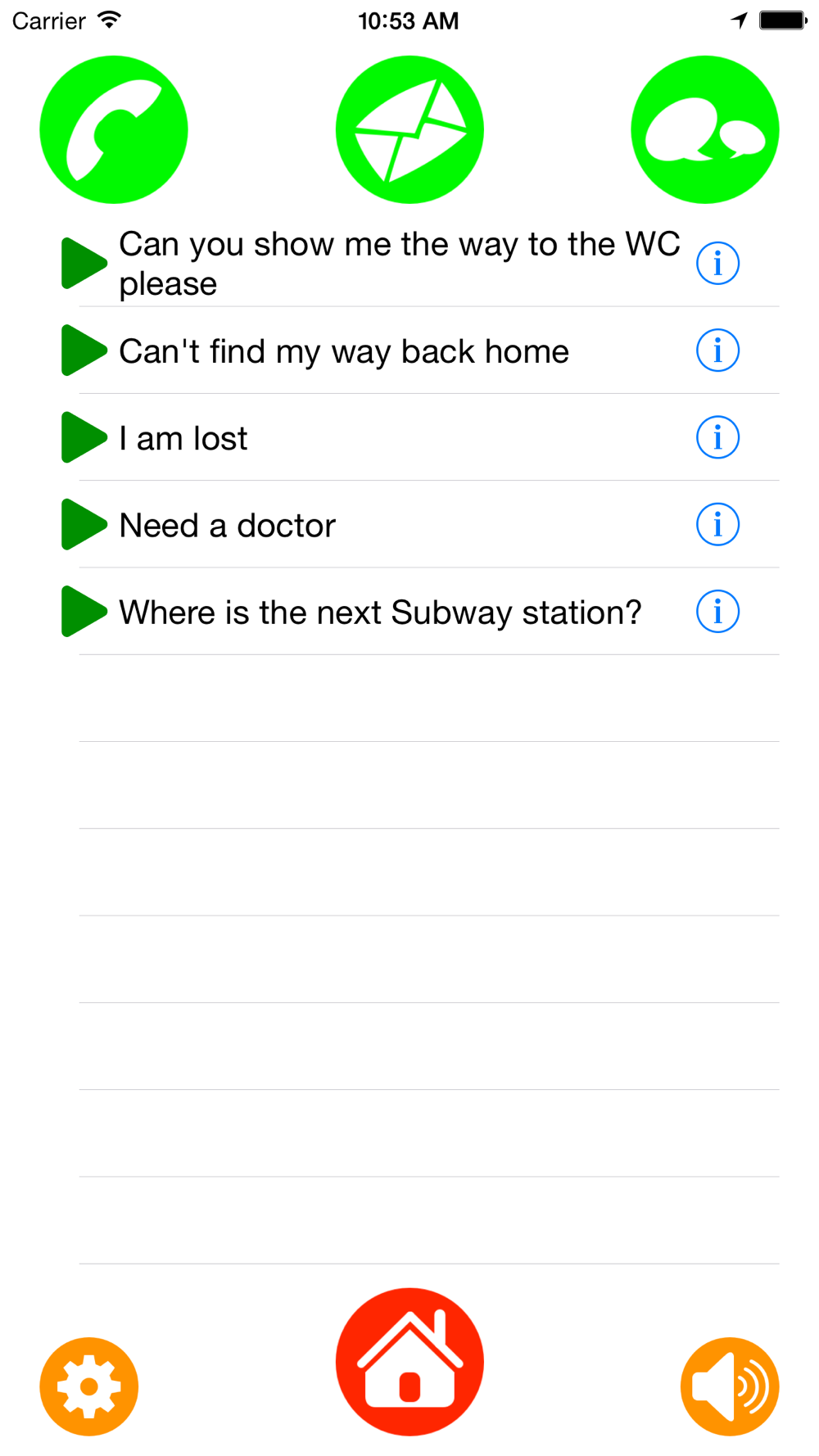Open info for "Need a doctor"

pyautogui.click(x=717, y=524)
